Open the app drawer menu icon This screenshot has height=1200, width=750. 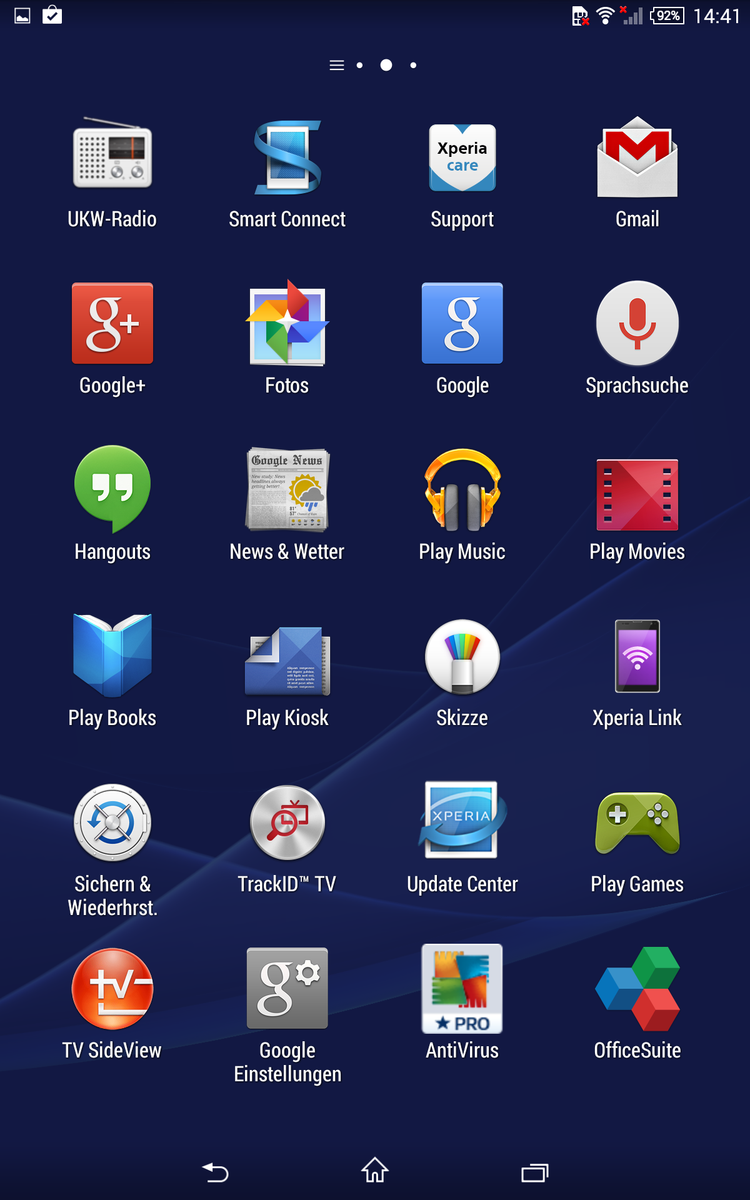336,65
